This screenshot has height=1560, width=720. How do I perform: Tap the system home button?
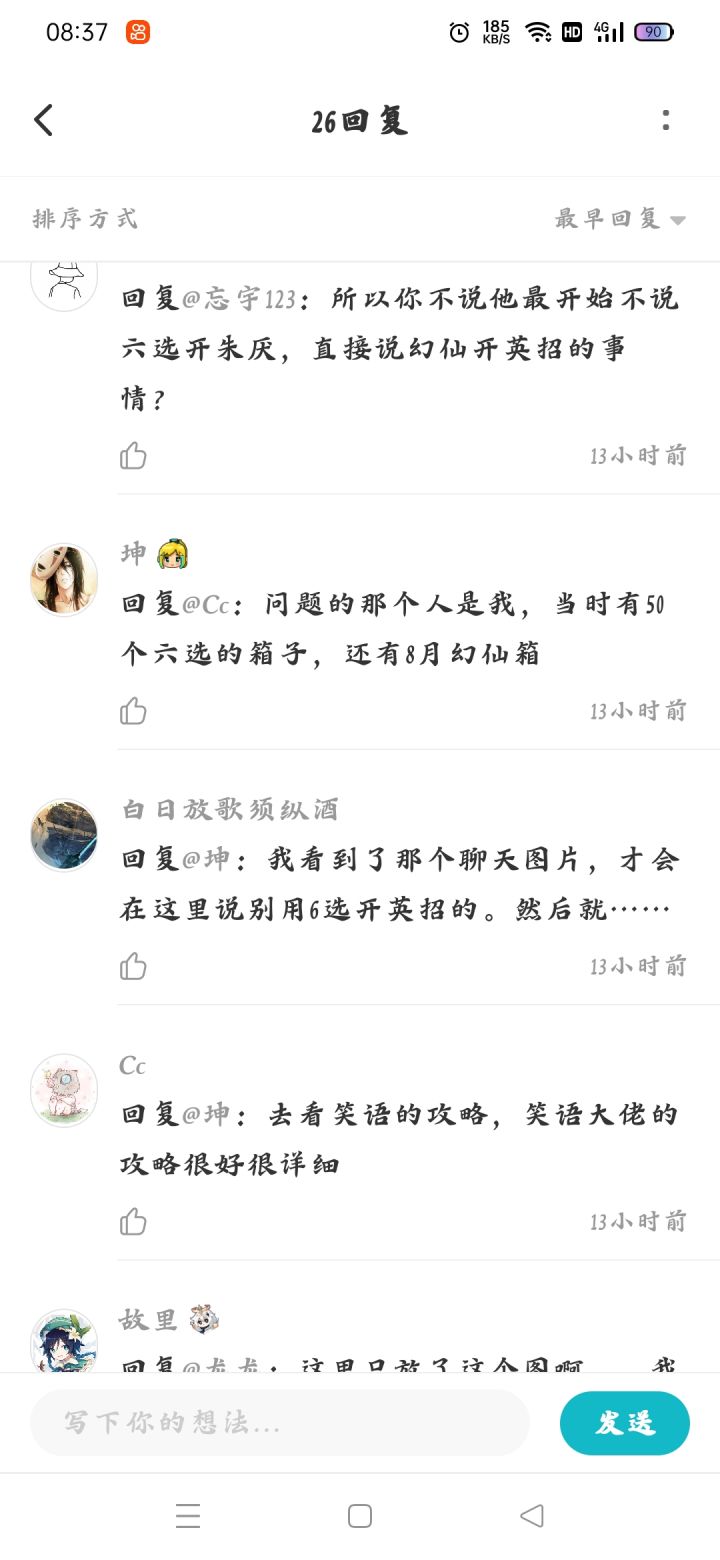(360, 1516)
